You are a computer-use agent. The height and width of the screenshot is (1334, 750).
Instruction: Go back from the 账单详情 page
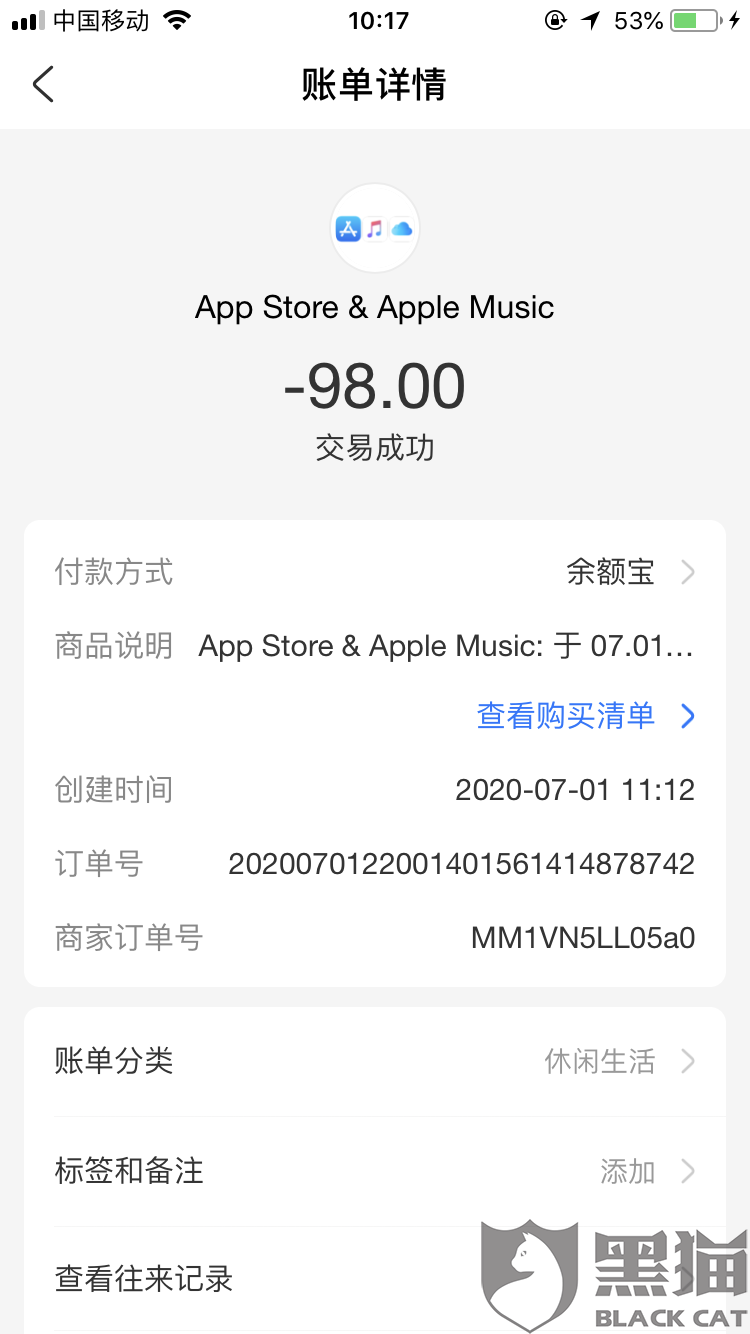[43, 85]
